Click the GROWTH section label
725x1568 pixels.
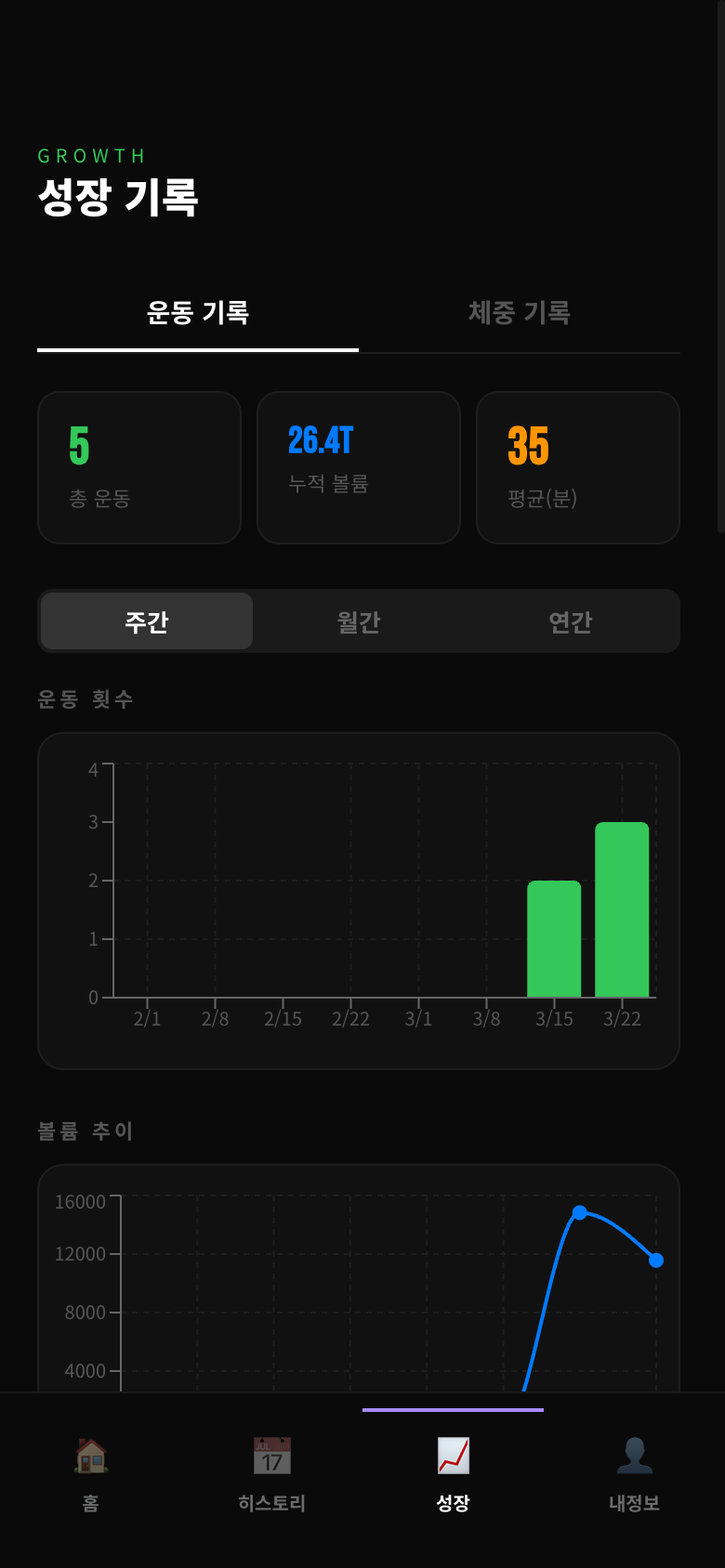pos(90,155)
